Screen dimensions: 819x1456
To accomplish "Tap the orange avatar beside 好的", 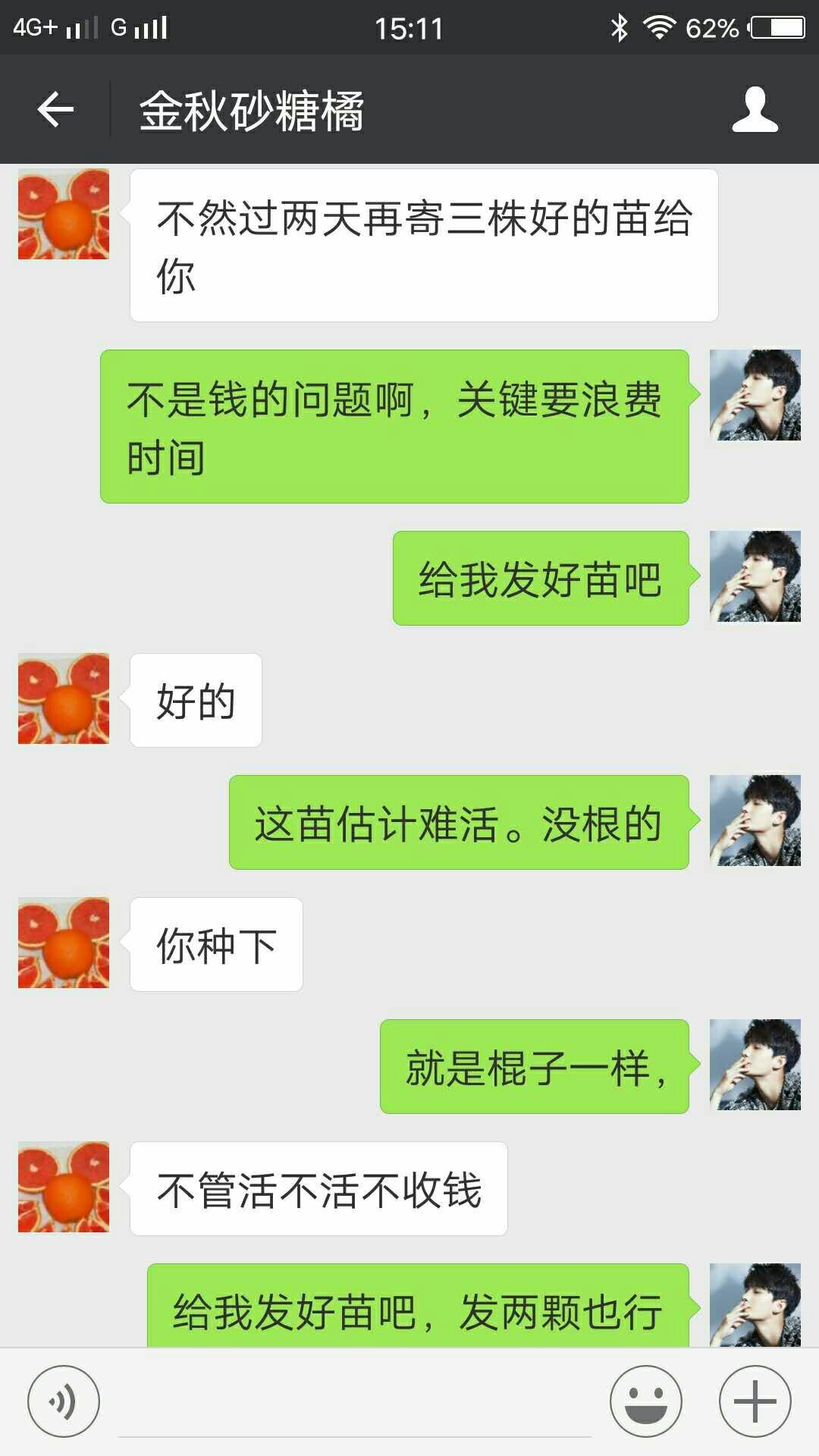I will pyautogui.click(x=64, y=698).
